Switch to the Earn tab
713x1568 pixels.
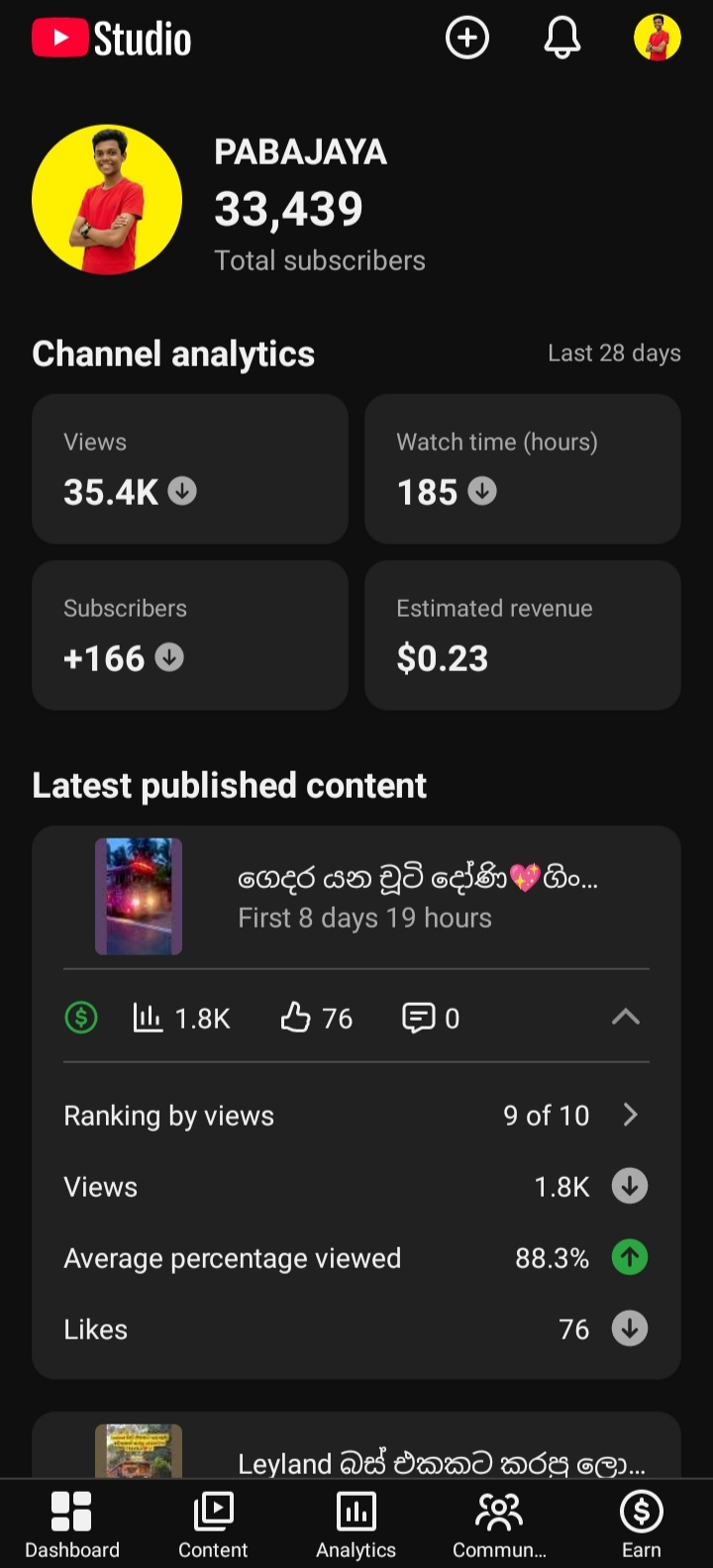coord(642,1524)
